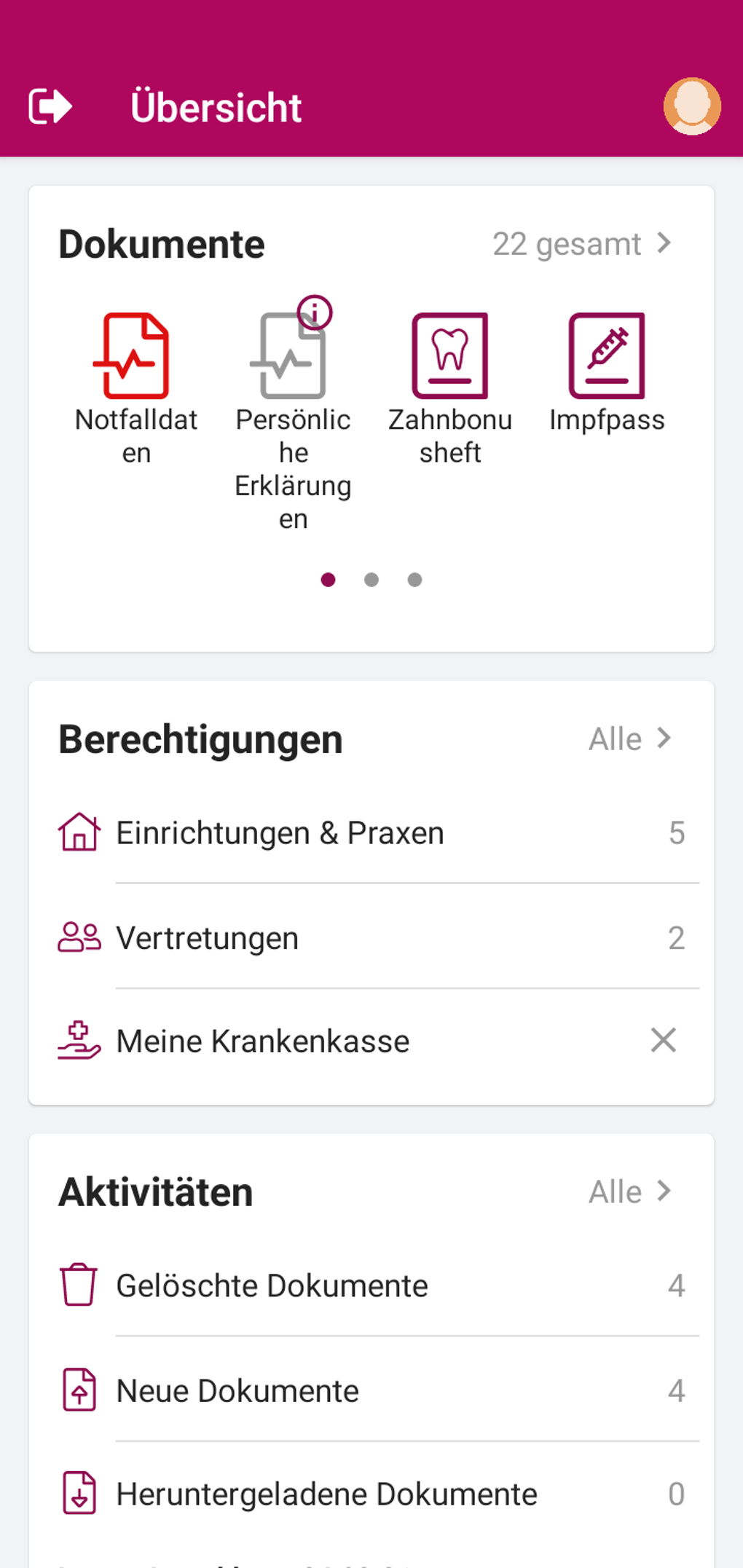
Task: Open Meine Krankenkasse permission
Action: (x=371, y=1041)
